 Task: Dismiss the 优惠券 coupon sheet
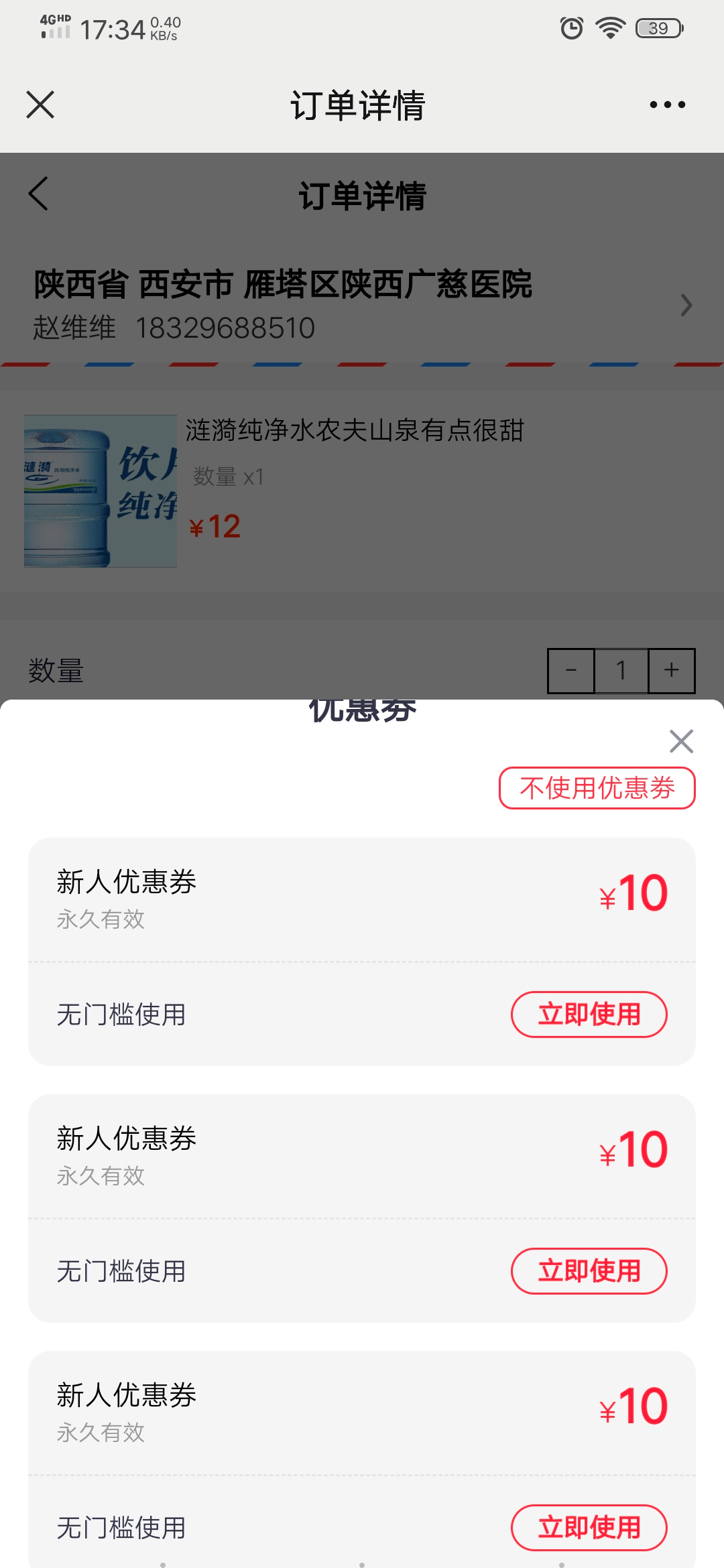pos(681,741)
